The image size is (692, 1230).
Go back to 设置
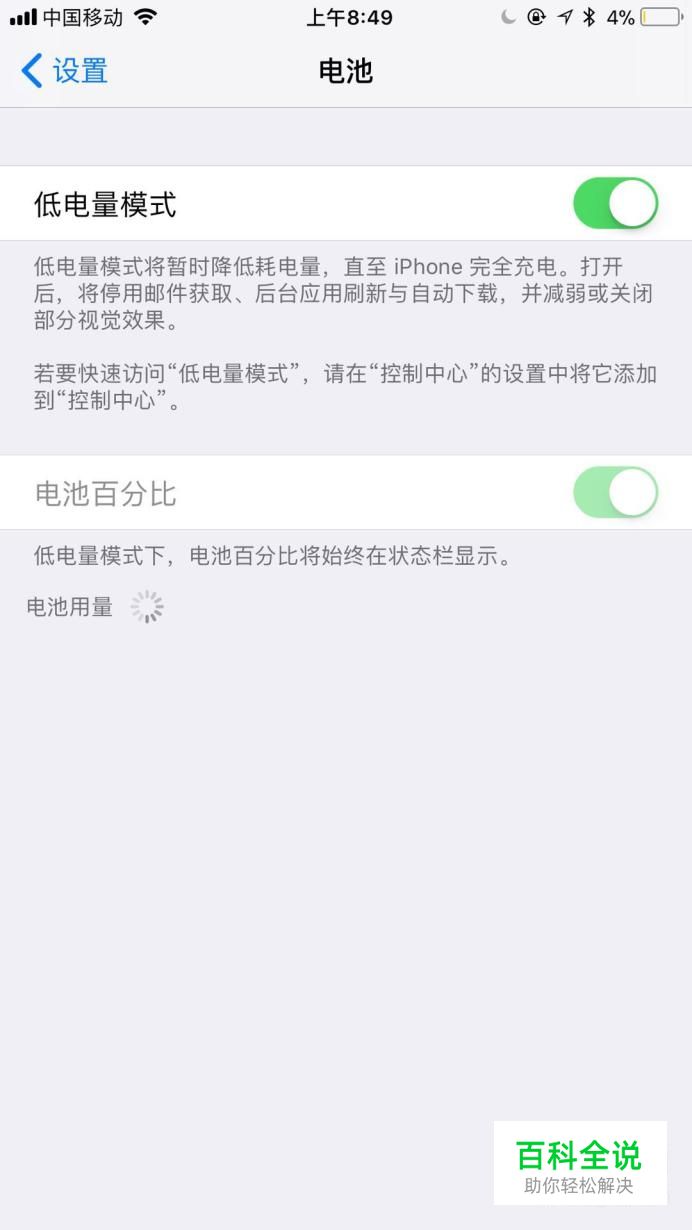pyautogui.click(x=64, y=71)
